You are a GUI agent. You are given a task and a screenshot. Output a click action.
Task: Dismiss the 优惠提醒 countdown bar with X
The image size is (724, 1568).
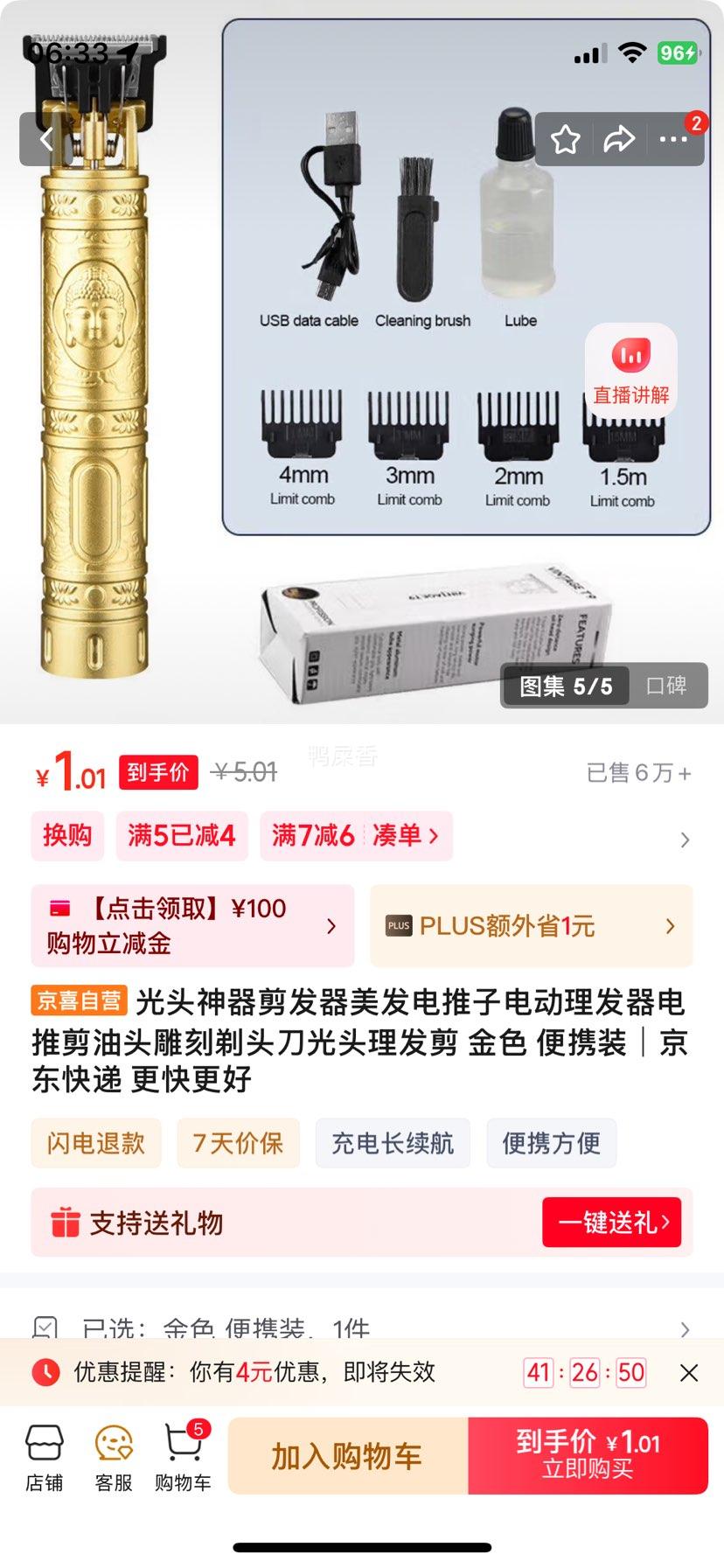(690, 1373)
